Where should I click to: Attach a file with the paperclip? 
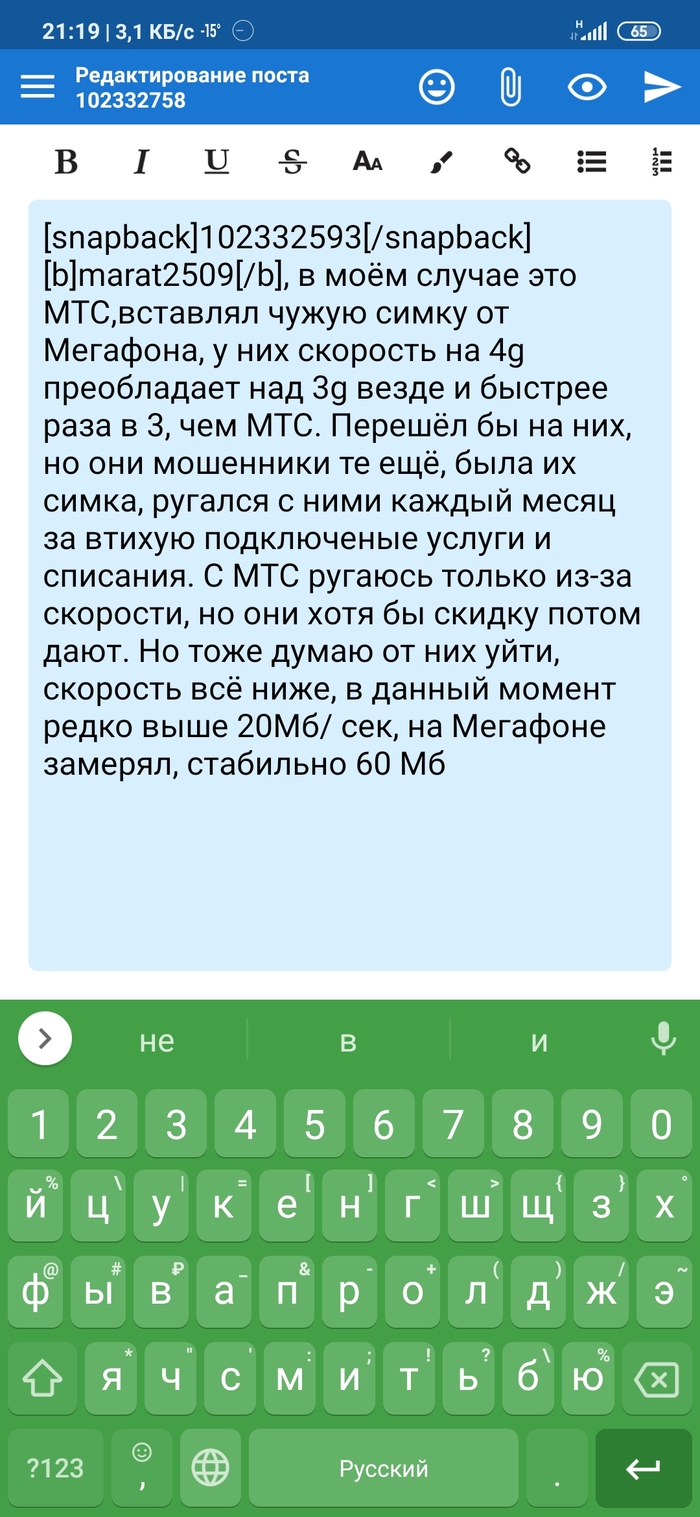coord(510,87)
